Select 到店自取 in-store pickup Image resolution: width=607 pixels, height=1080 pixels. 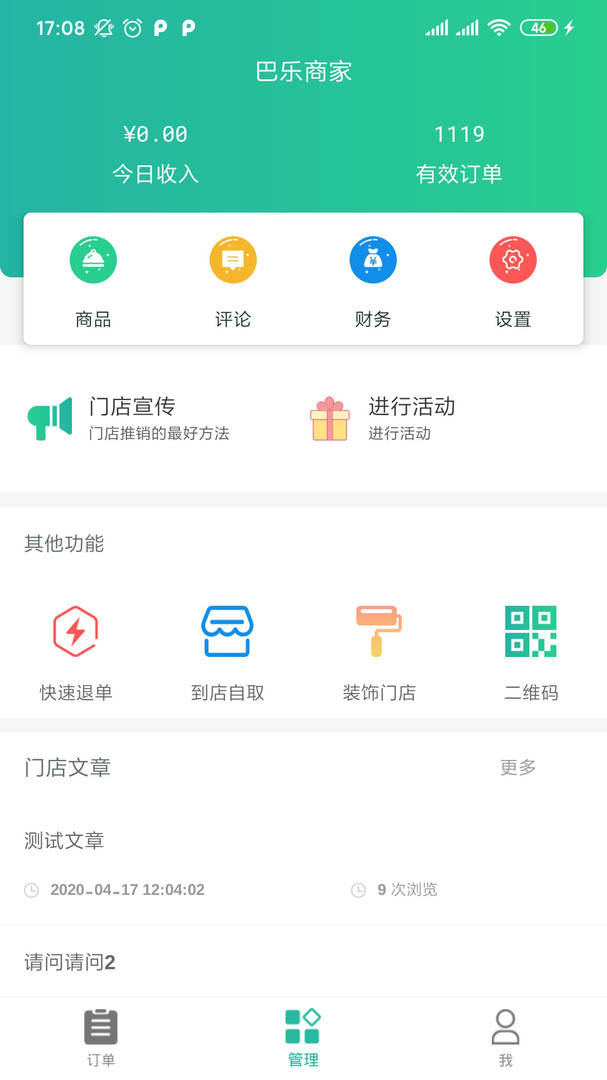click(x=227, y=650)
